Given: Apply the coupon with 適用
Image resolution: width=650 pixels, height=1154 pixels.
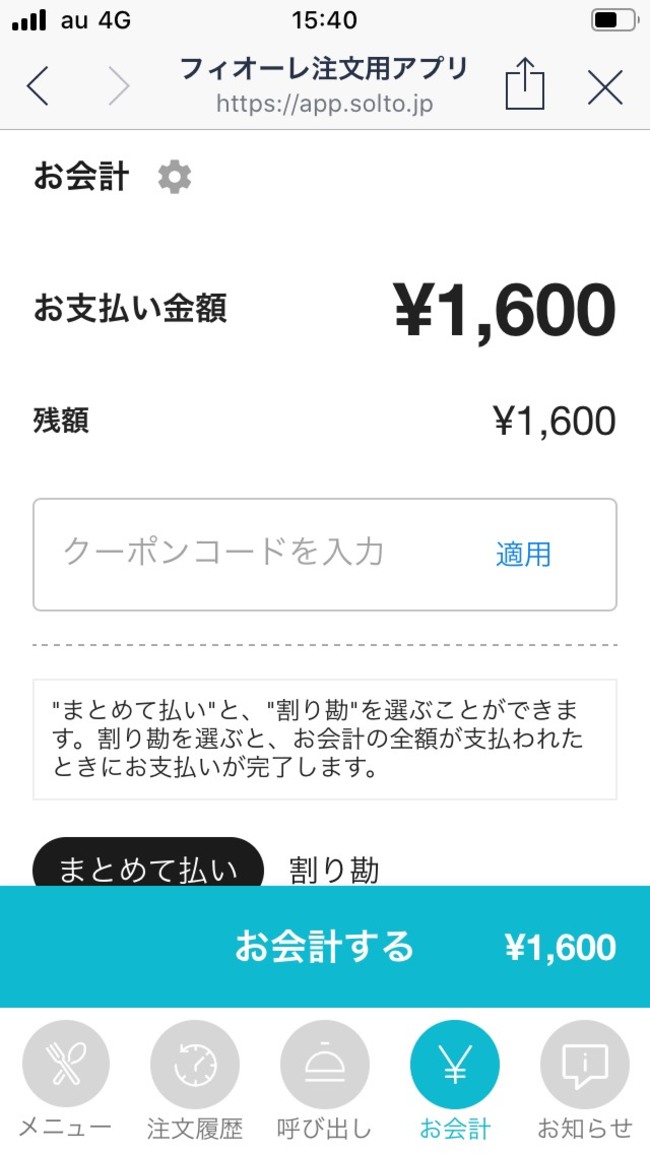Looking at the screenshot, I should (523, 554).
